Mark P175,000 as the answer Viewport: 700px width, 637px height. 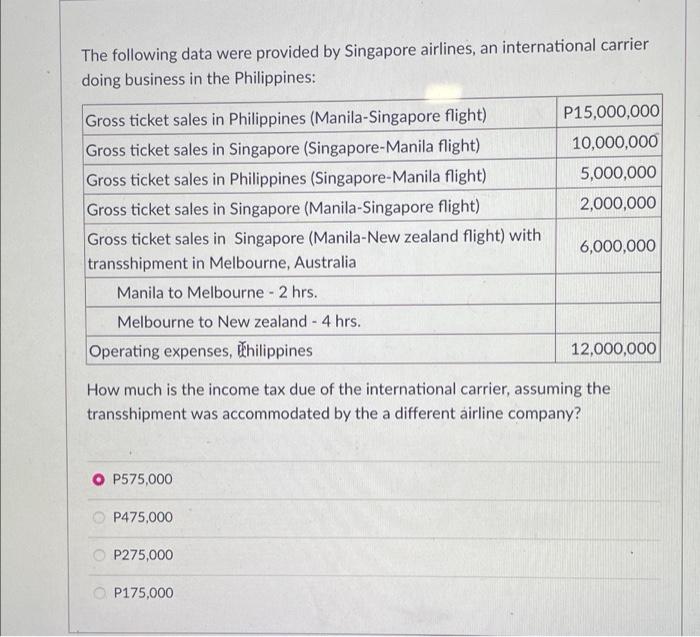[x=98, y=593]
